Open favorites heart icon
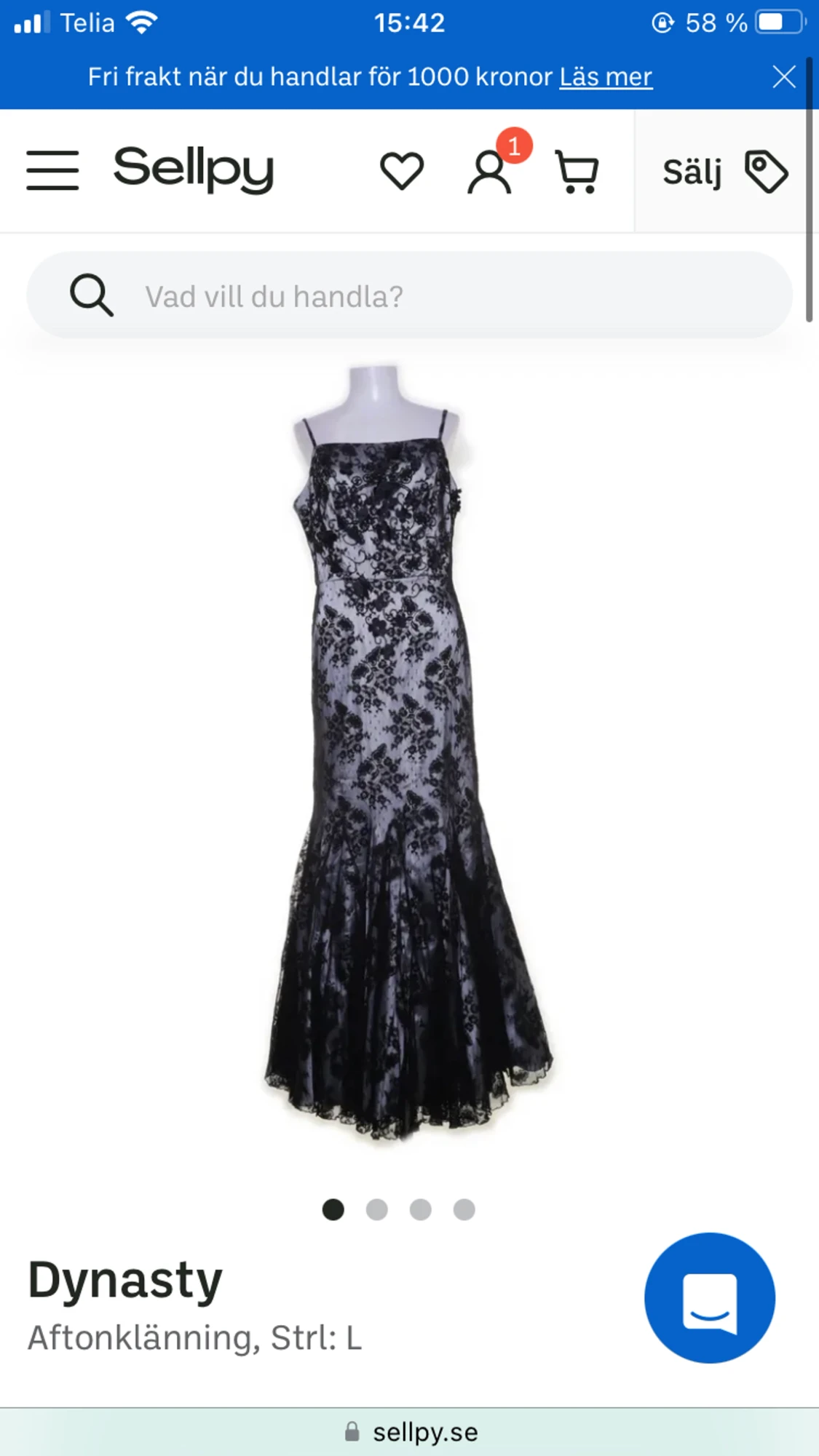This screenshot has width=819, height=1456. pyautogui.click(x=401, y=172)
